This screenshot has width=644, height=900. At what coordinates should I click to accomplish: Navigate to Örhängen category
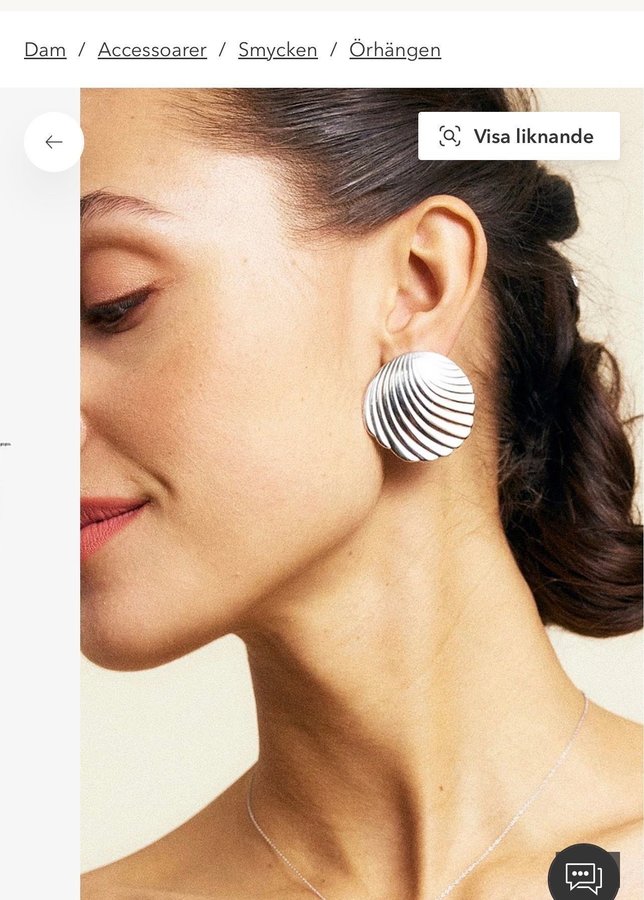pyautogui.click(x=395, y=50)
